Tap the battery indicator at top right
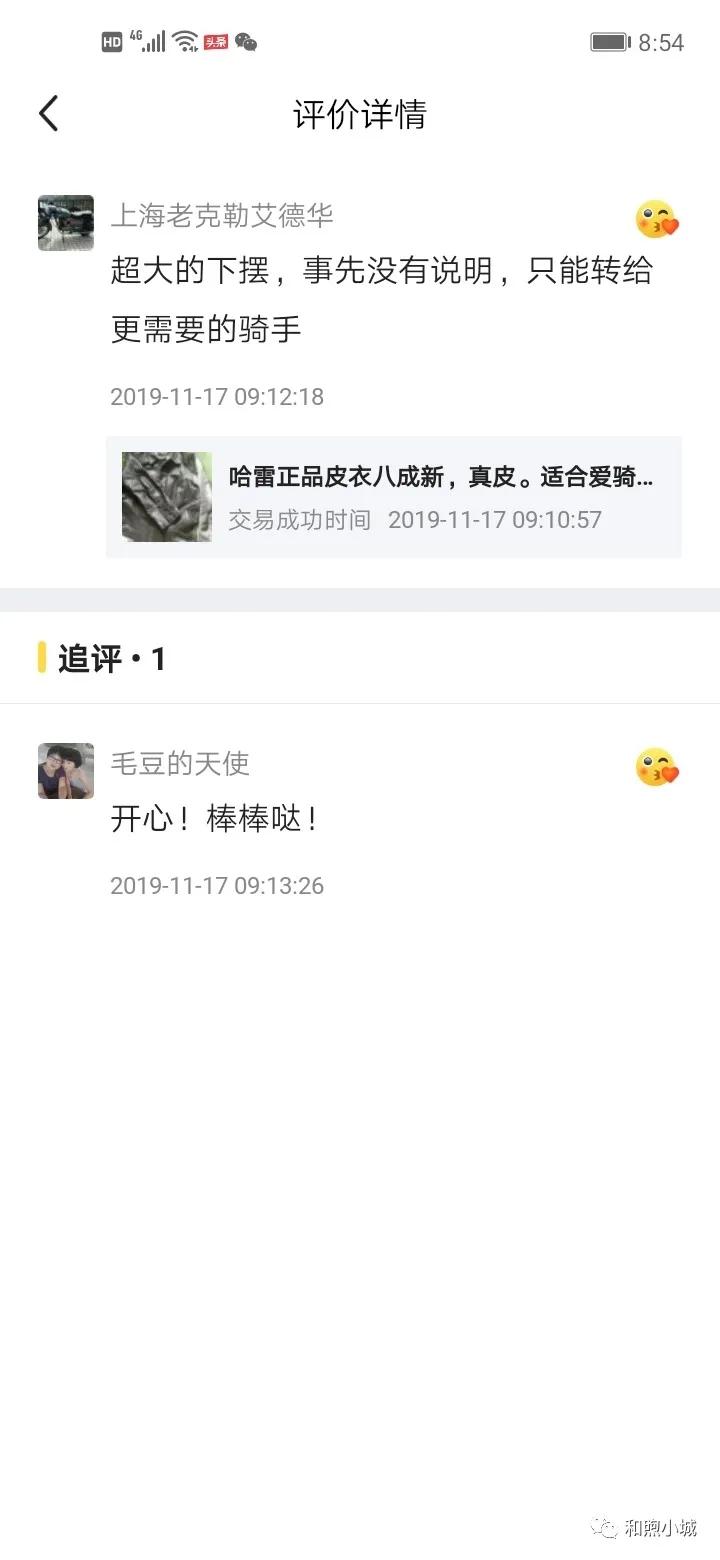The width and height of the screenshot is (720, 1560). pos(608,40)
